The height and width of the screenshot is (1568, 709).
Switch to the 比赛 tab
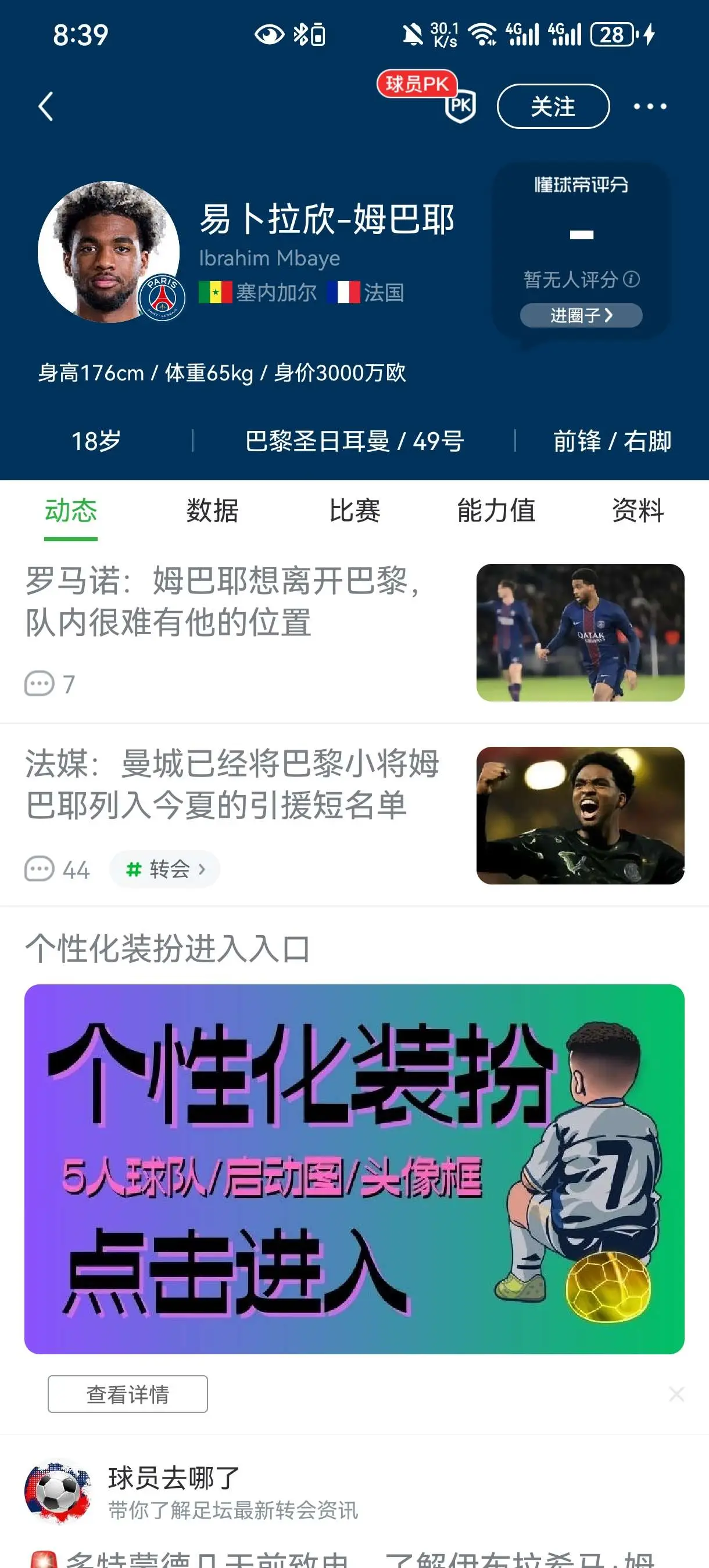(x=354, y=510)
